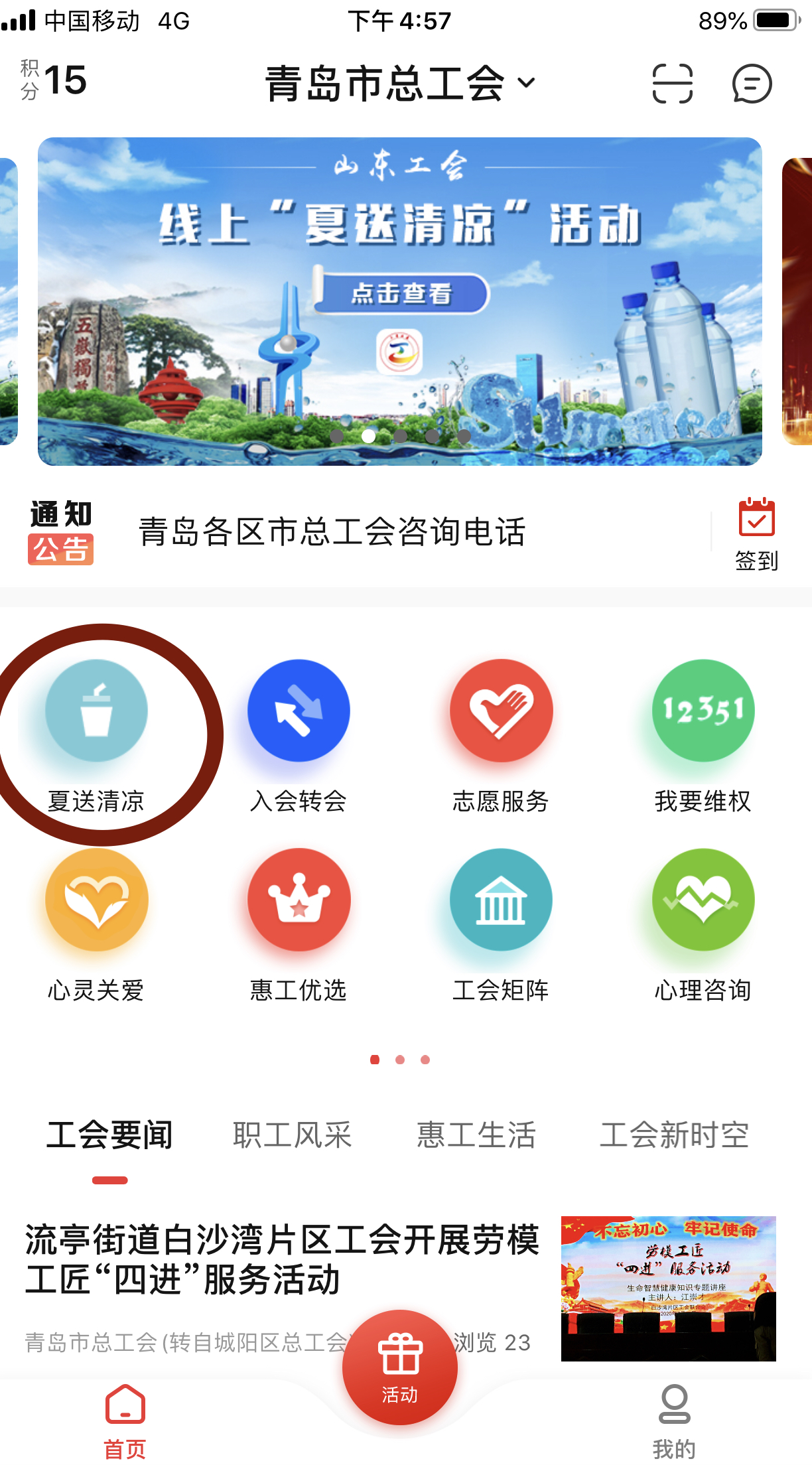Open the 夏送清凉 activity banner
This screenshot has width=812, height=1465.
tap(399, 301)
